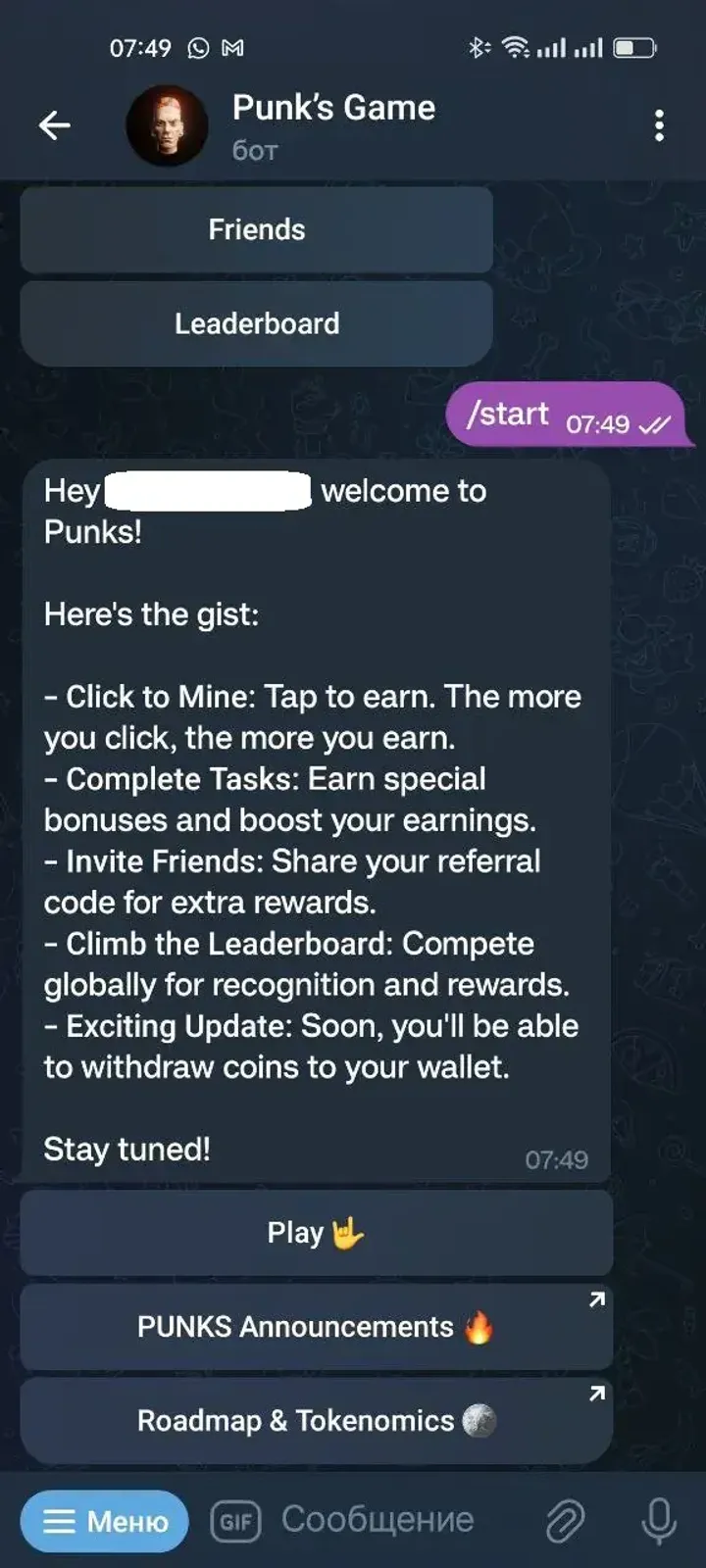Image resolution: width=706 pixels, height=1568 pixels.
Task: Tap the Friends bot button
Action: (256, 229)
